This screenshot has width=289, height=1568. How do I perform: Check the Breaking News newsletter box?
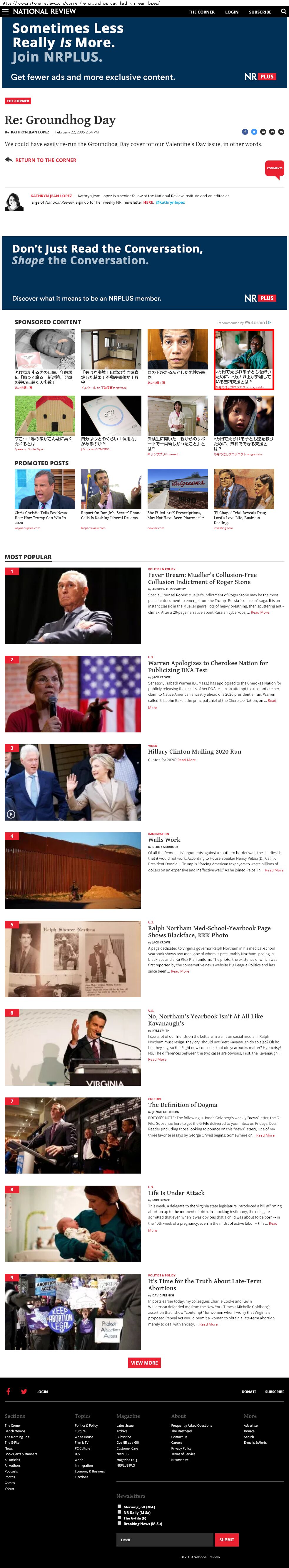coord(119,1523)
